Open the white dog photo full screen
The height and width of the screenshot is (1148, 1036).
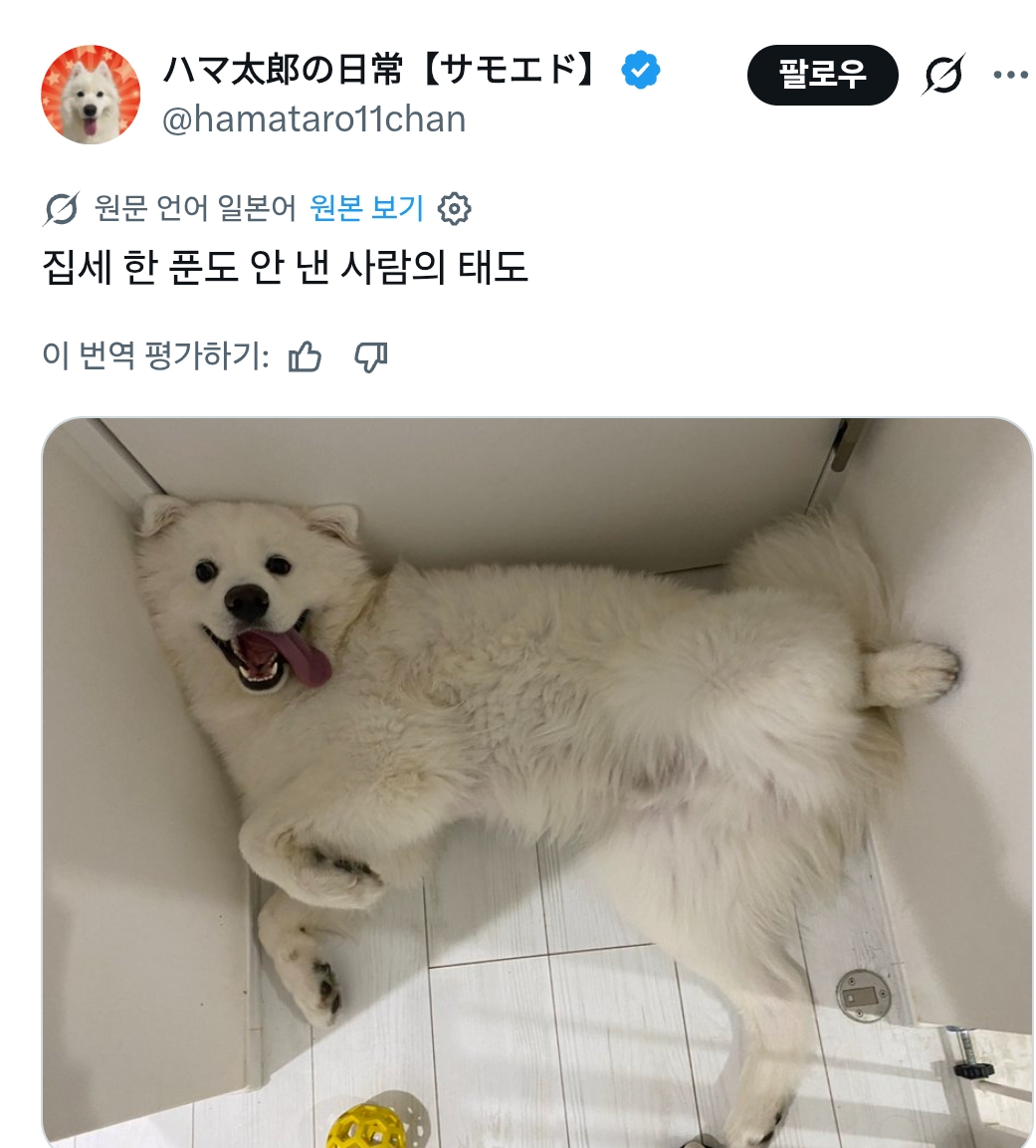point(537,782)
